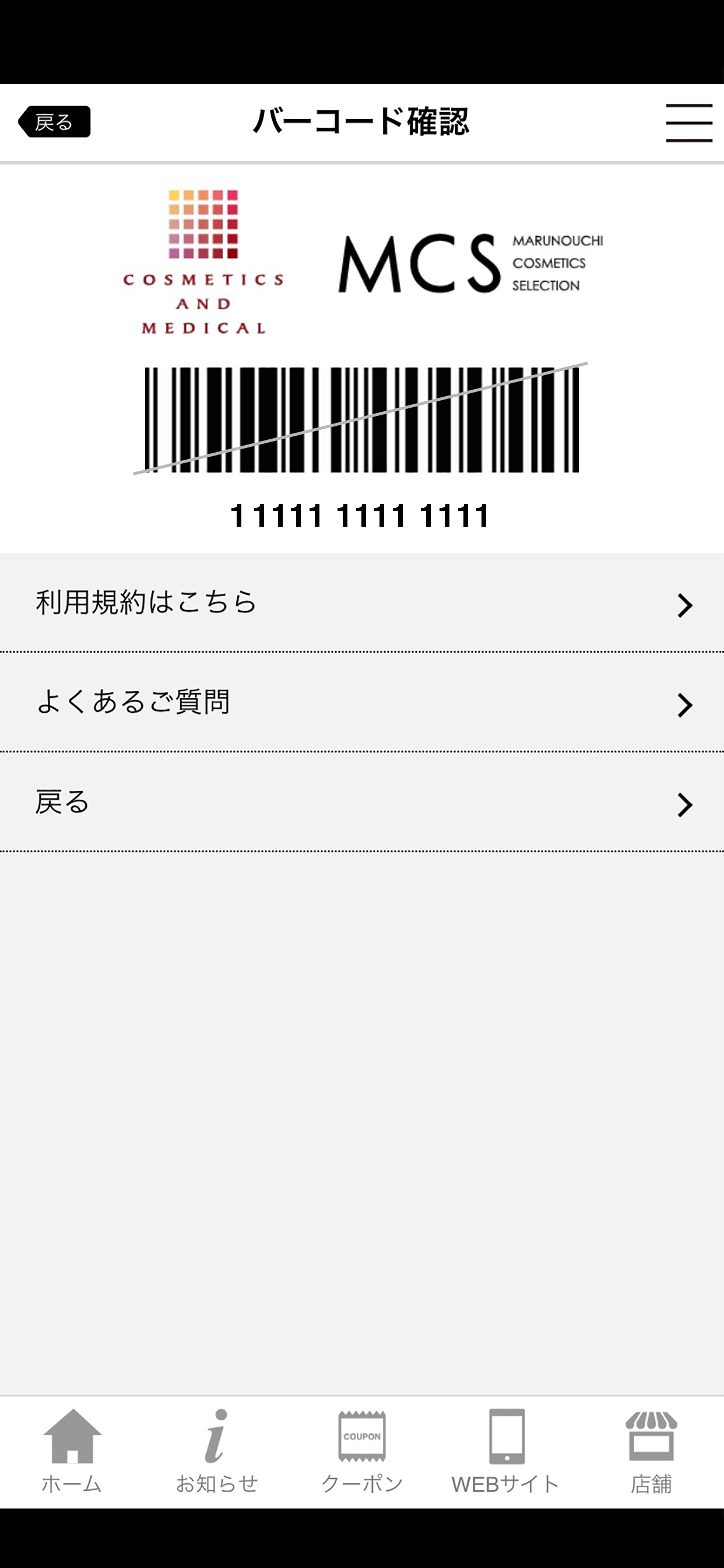Select the 戻る list row
Viewport: 724px width, 1568px height.
pos(362,801)
